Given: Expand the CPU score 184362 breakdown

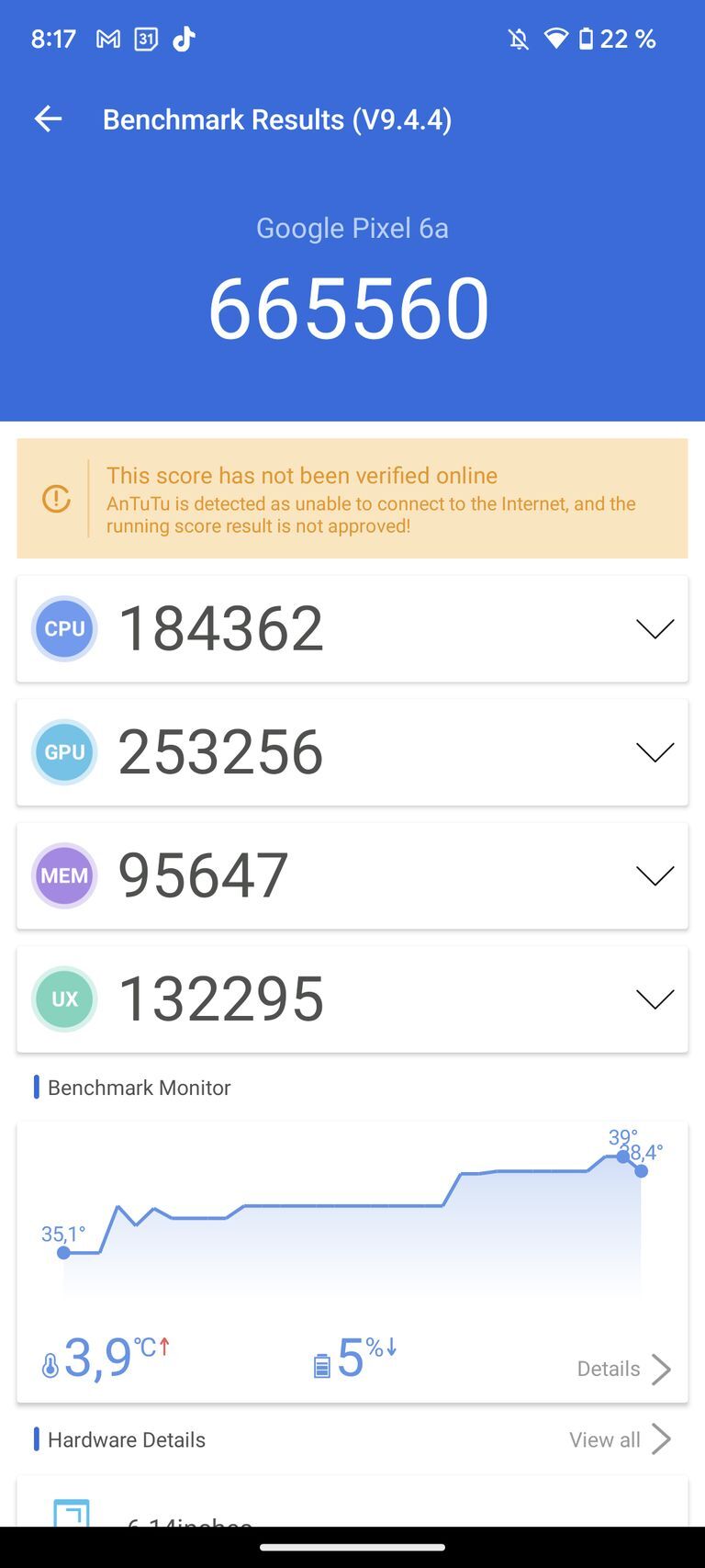Looking at the screenshot, I should pos(655,629).
